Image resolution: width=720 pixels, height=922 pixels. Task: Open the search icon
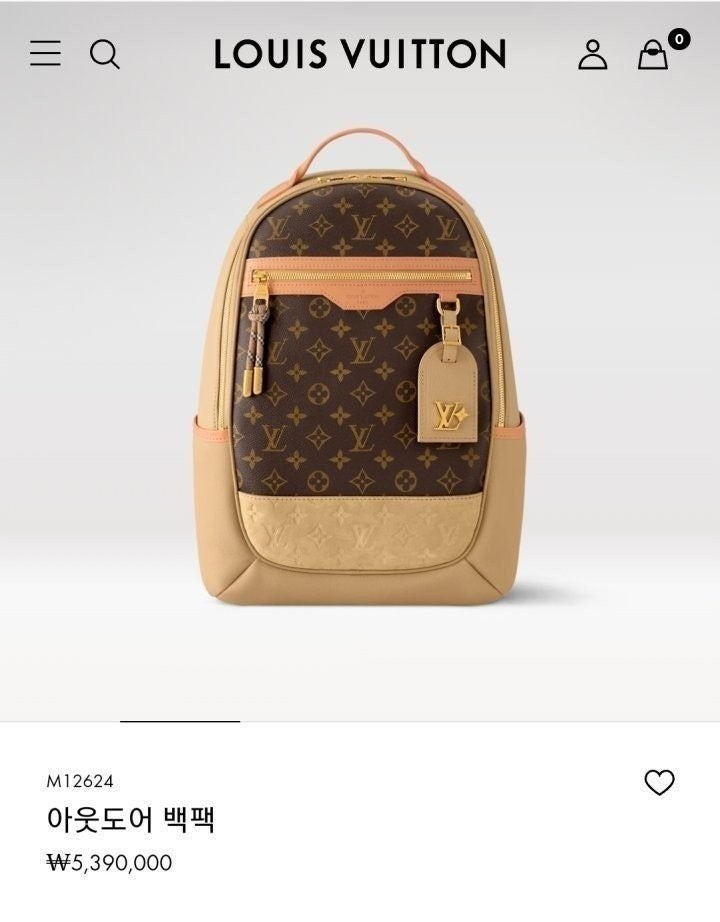pos(105,53)
